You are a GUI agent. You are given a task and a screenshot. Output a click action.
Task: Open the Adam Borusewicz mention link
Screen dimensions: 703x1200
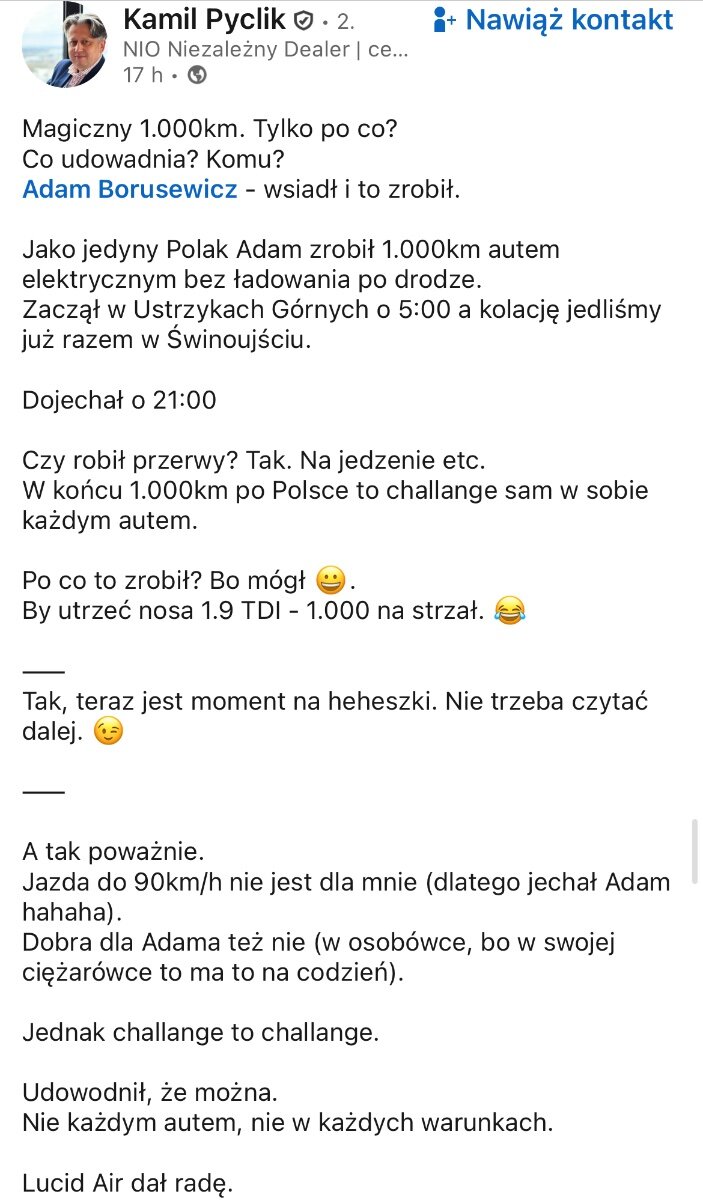click(130, 189)
